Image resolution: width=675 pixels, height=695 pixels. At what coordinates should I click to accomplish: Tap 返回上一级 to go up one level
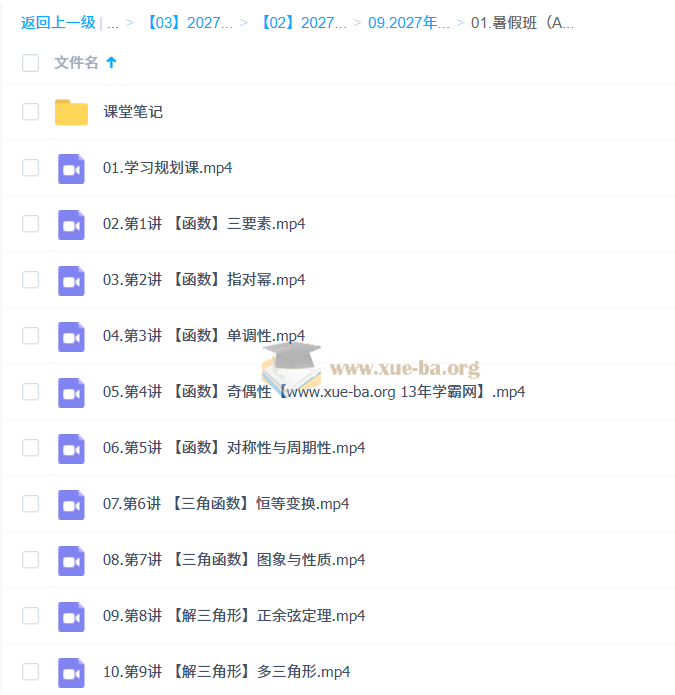[58, 23]
